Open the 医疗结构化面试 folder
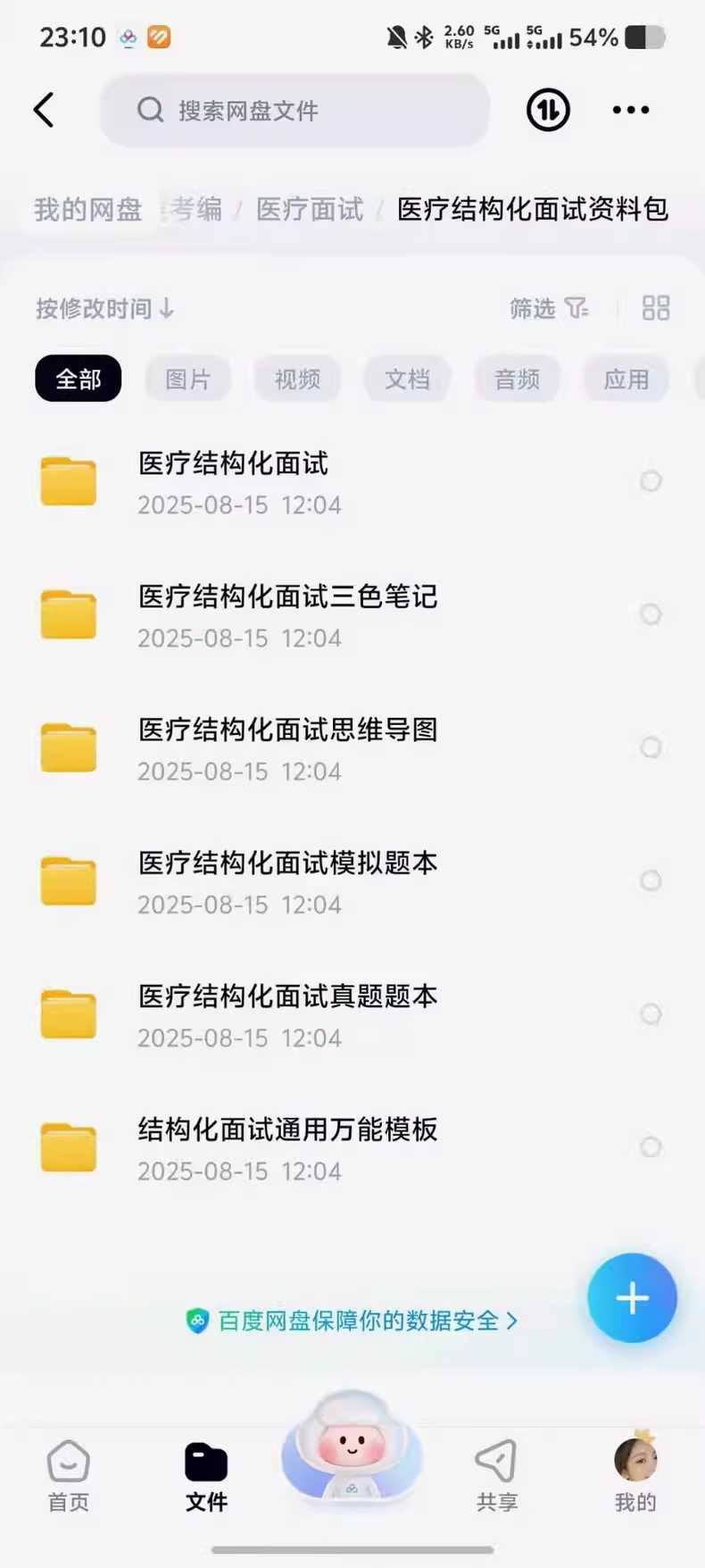 click(234, 481)
